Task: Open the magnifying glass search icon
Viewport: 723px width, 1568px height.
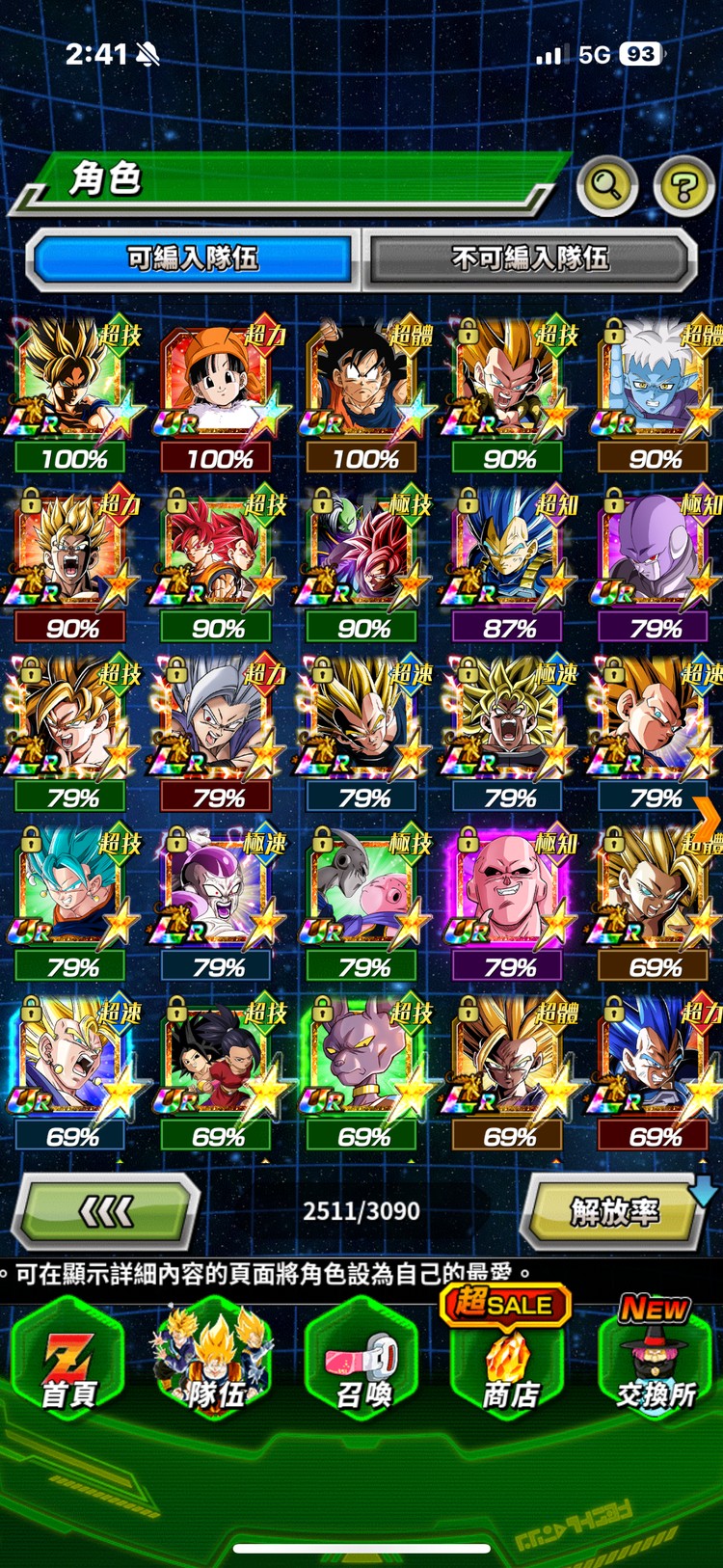Action: click(606, 185)
